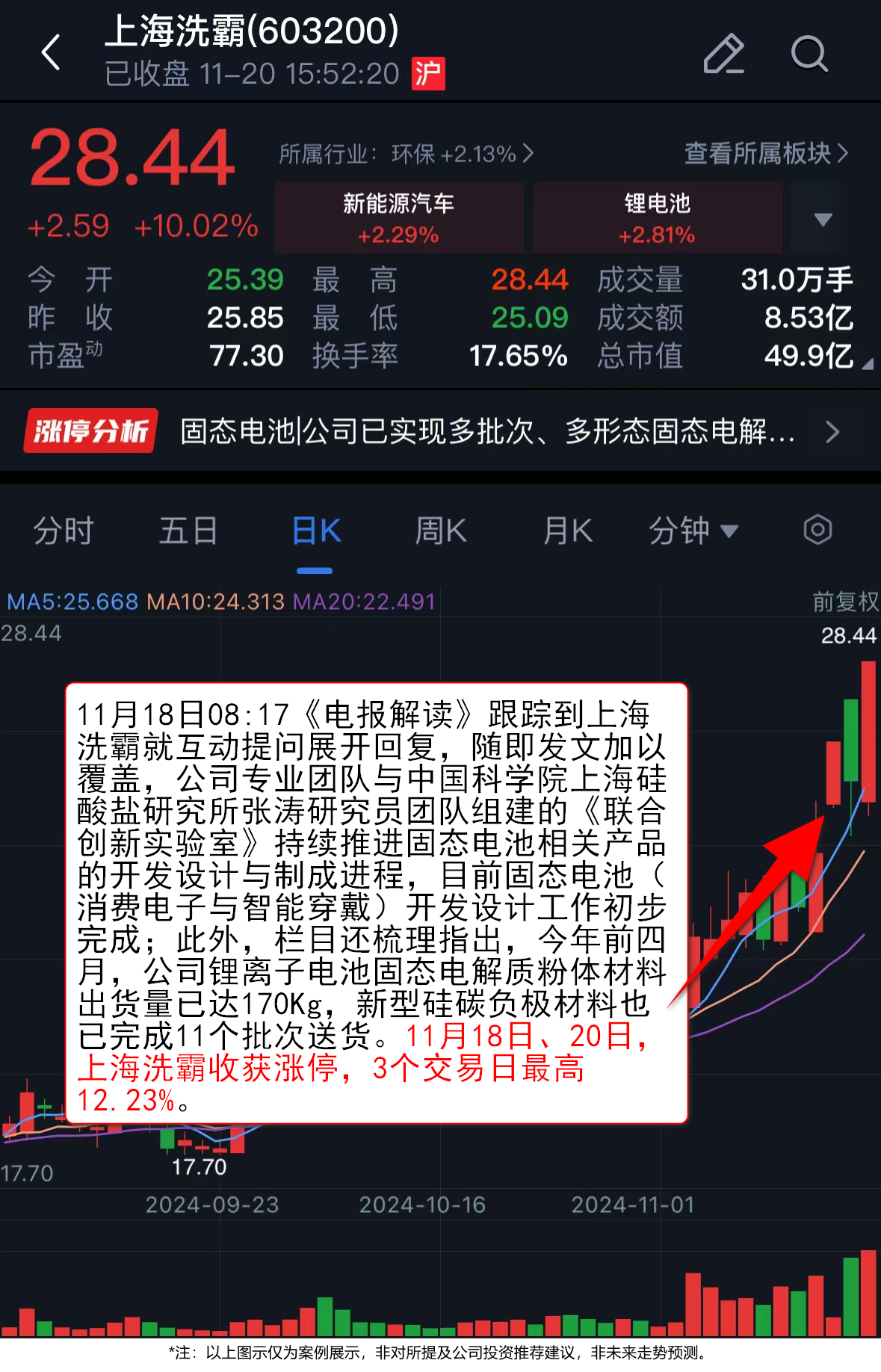Viewport: 881px width, 1372px height.
Task: Open the 涨停分析 solid-state battery banner
Action: point(440,431)
